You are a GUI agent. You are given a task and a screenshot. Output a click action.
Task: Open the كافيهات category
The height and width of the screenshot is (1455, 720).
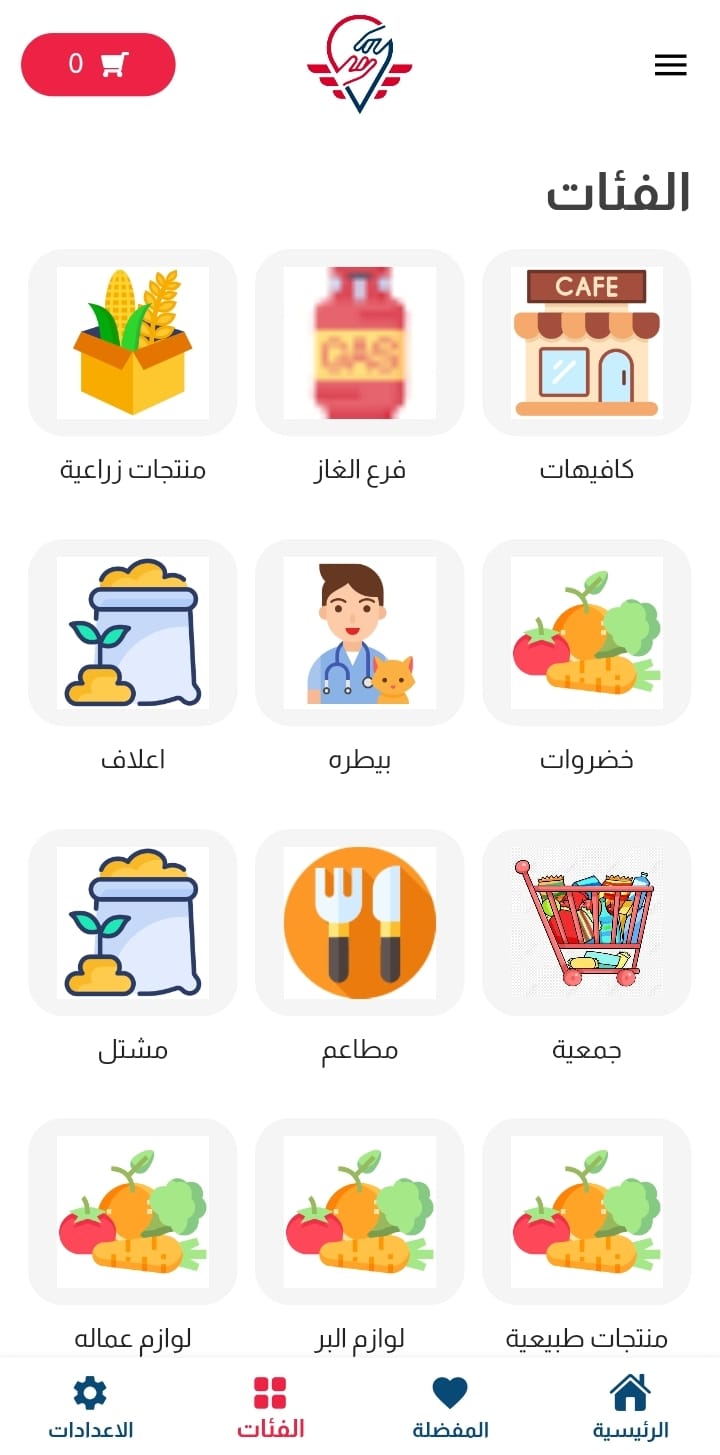(587, 342)
